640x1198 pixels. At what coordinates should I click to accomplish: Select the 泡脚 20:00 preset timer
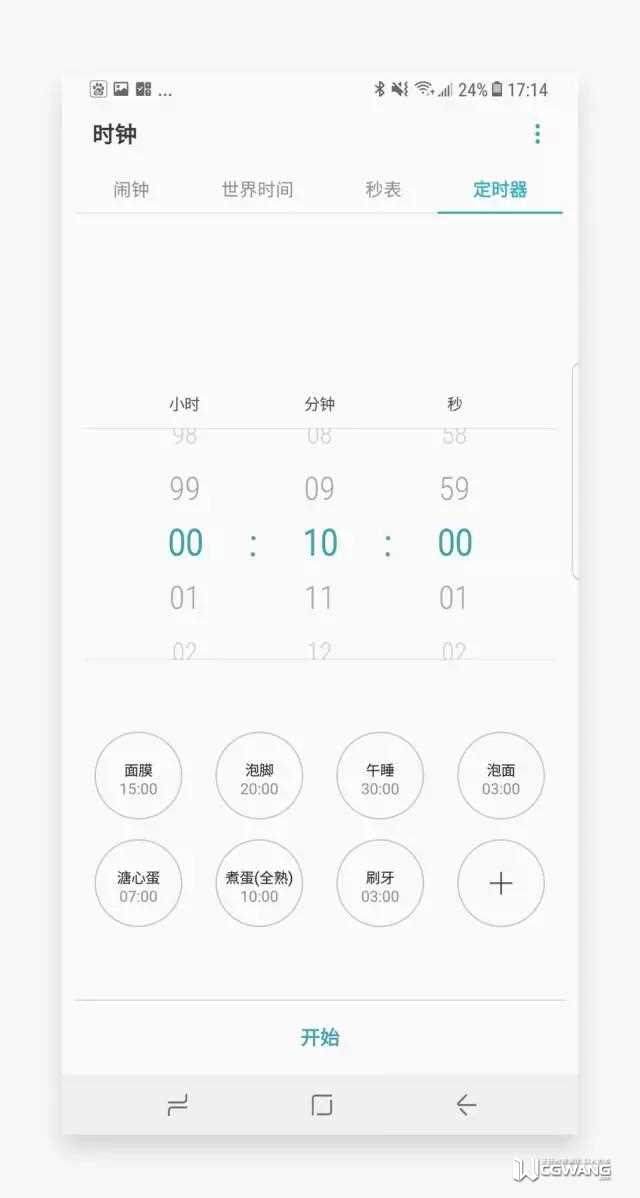point(259,776)
